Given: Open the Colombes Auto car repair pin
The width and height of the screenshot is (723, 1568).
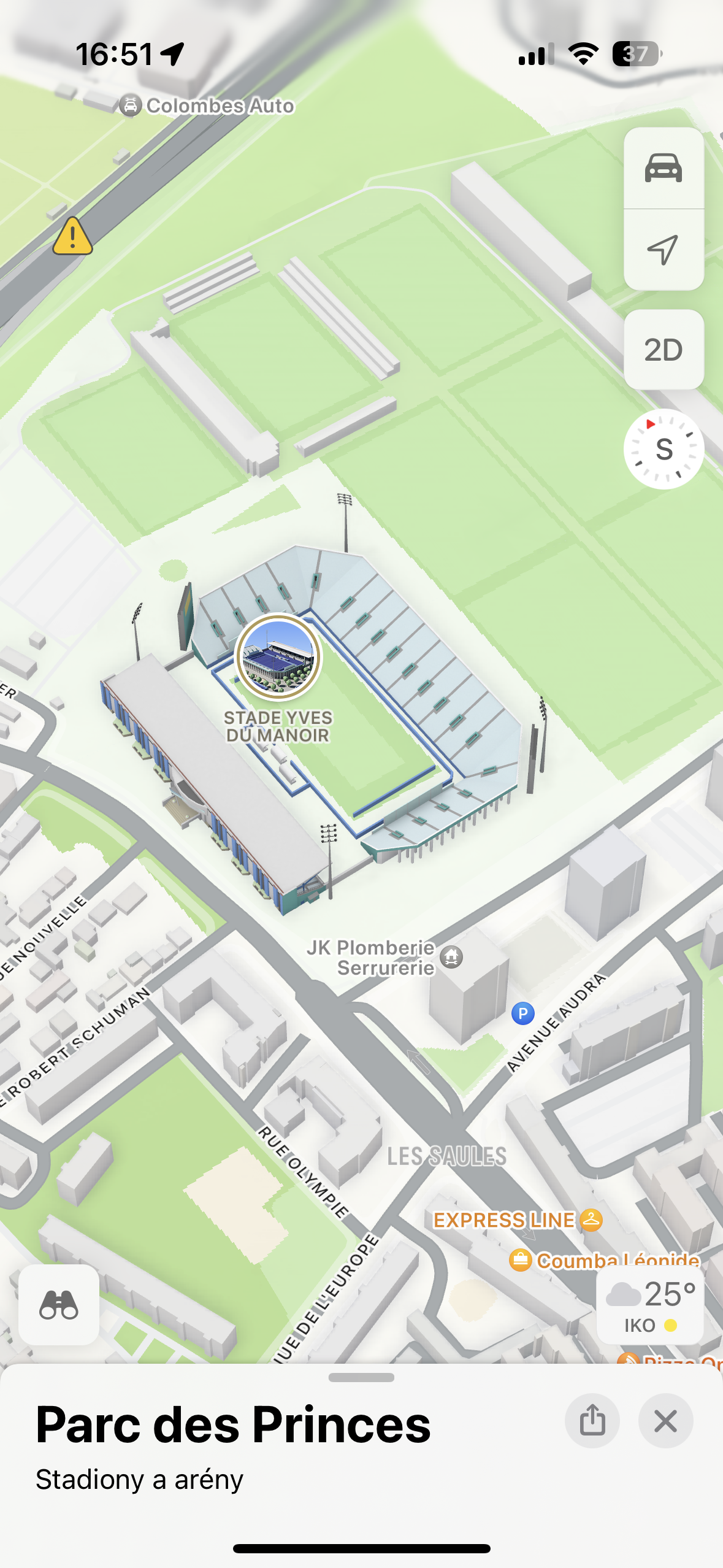Looking at the screenshot, I should pyautogui.click(x=131, y=104).
